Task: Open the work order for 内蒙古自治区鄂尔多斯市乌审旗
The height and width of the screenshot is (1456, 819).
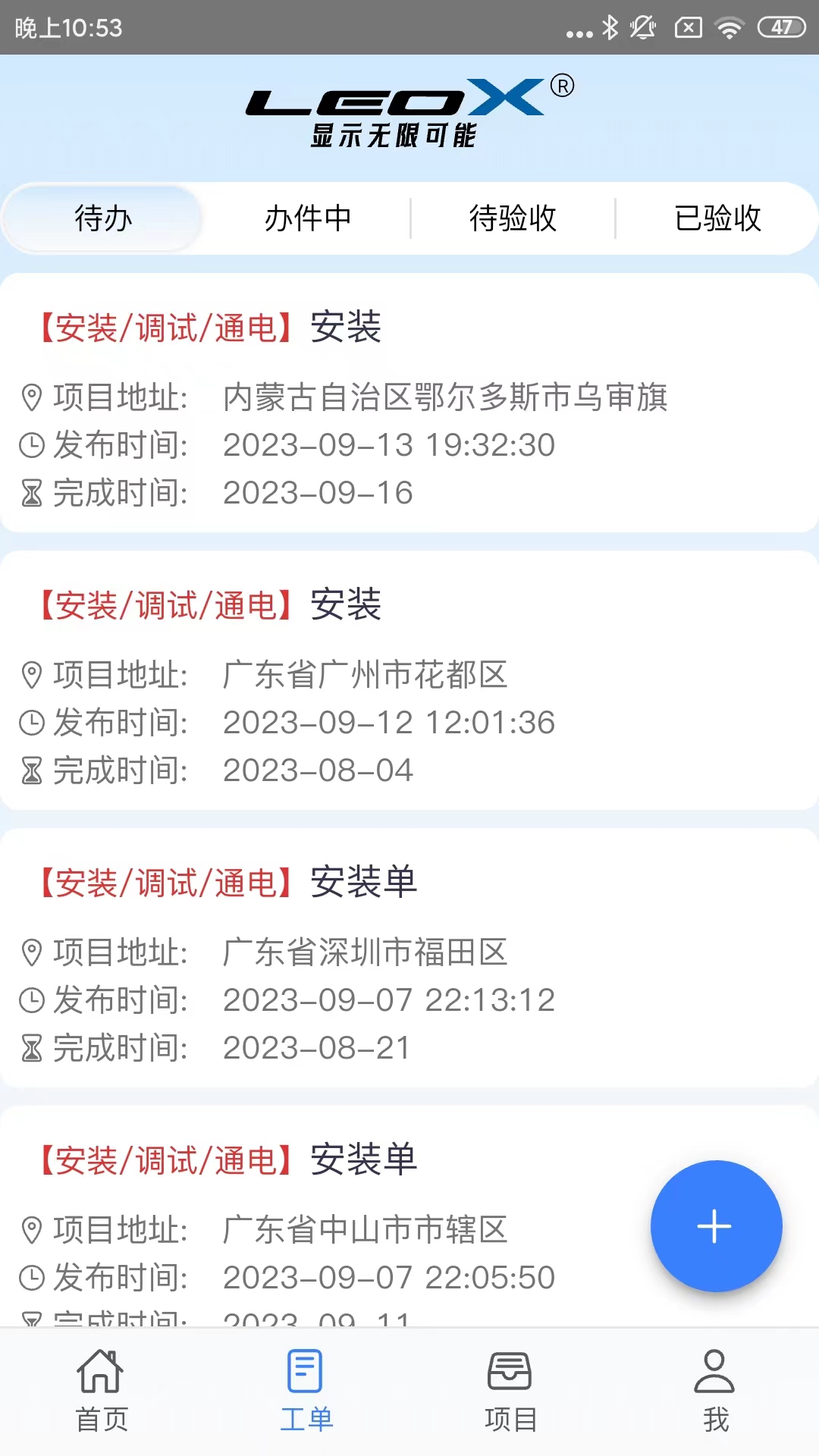Action: click(409, 403)
